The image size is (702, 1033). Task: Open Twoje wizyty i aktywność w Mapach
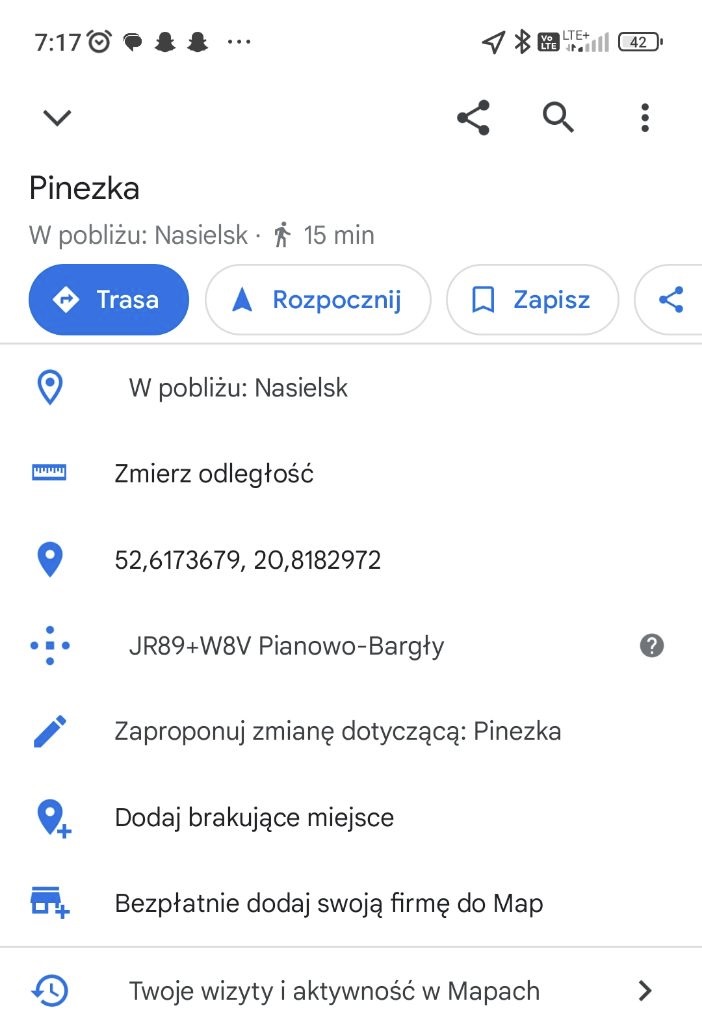point(334,991)
